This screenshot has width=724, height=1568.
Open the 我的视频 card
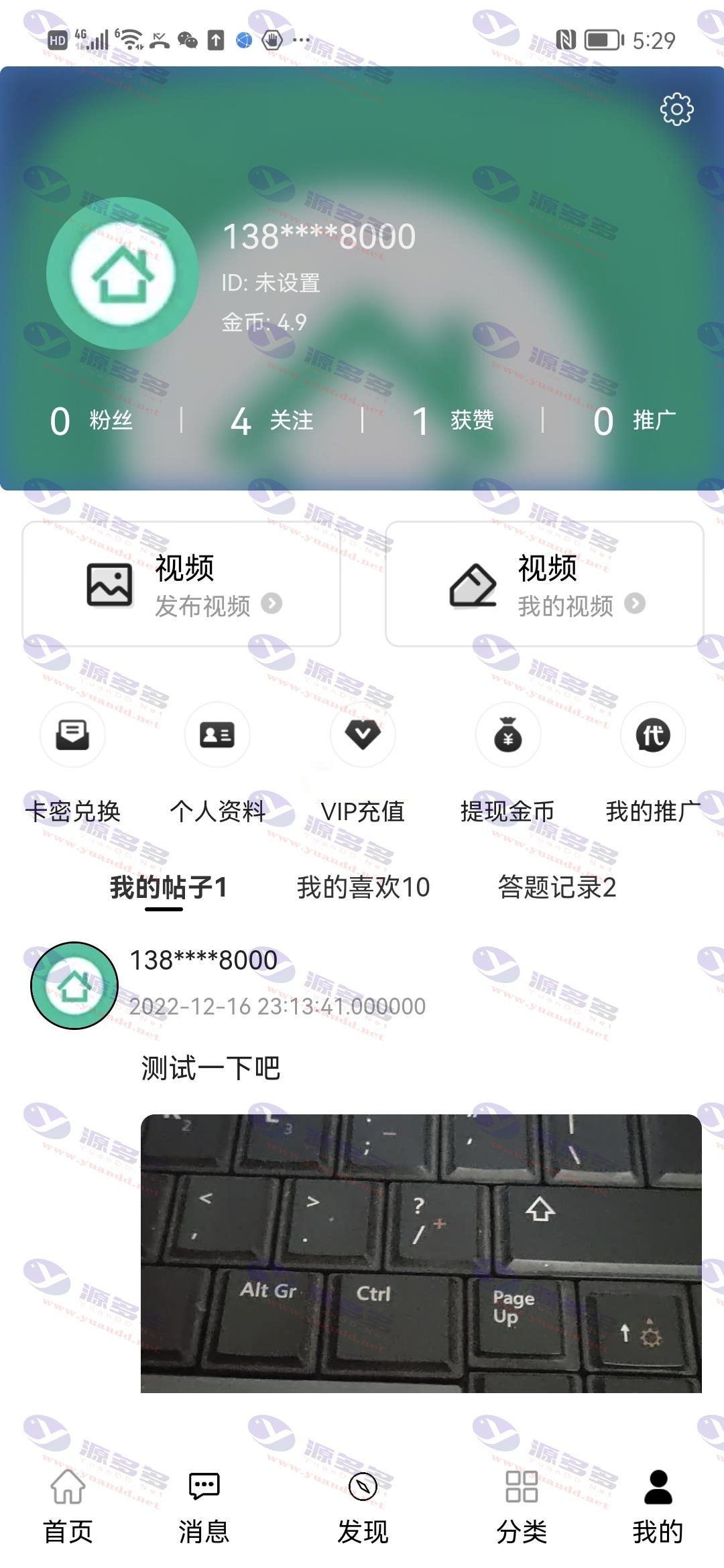pyautogui.click(x=544, y=584)
